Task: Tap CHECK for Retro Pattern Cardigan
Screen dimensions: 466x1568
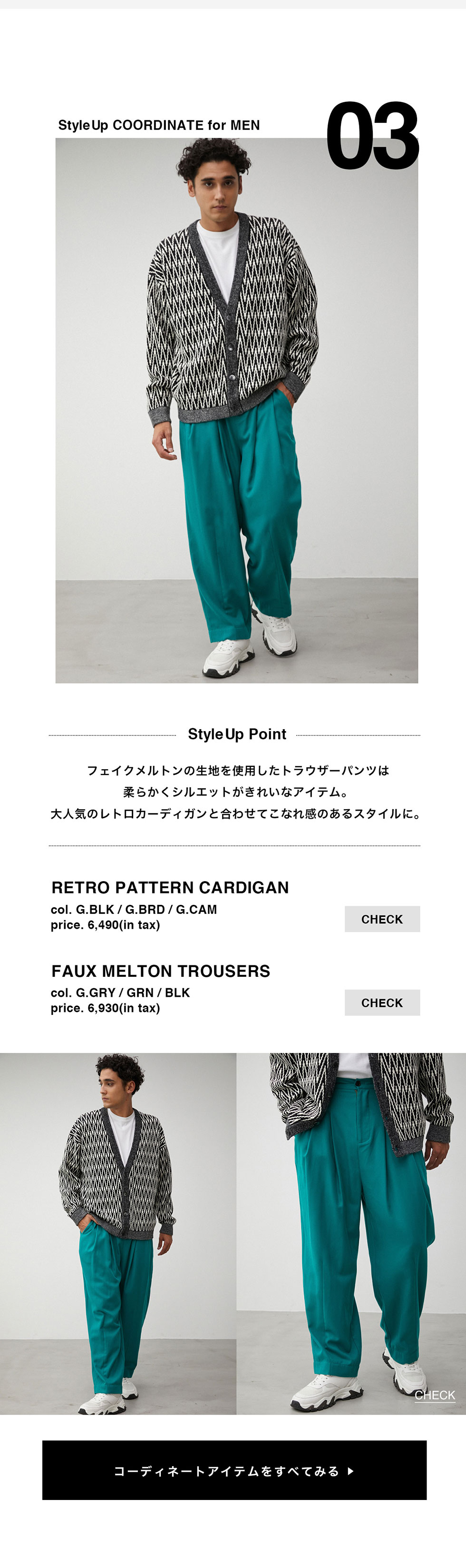Action: click(382, 919)
